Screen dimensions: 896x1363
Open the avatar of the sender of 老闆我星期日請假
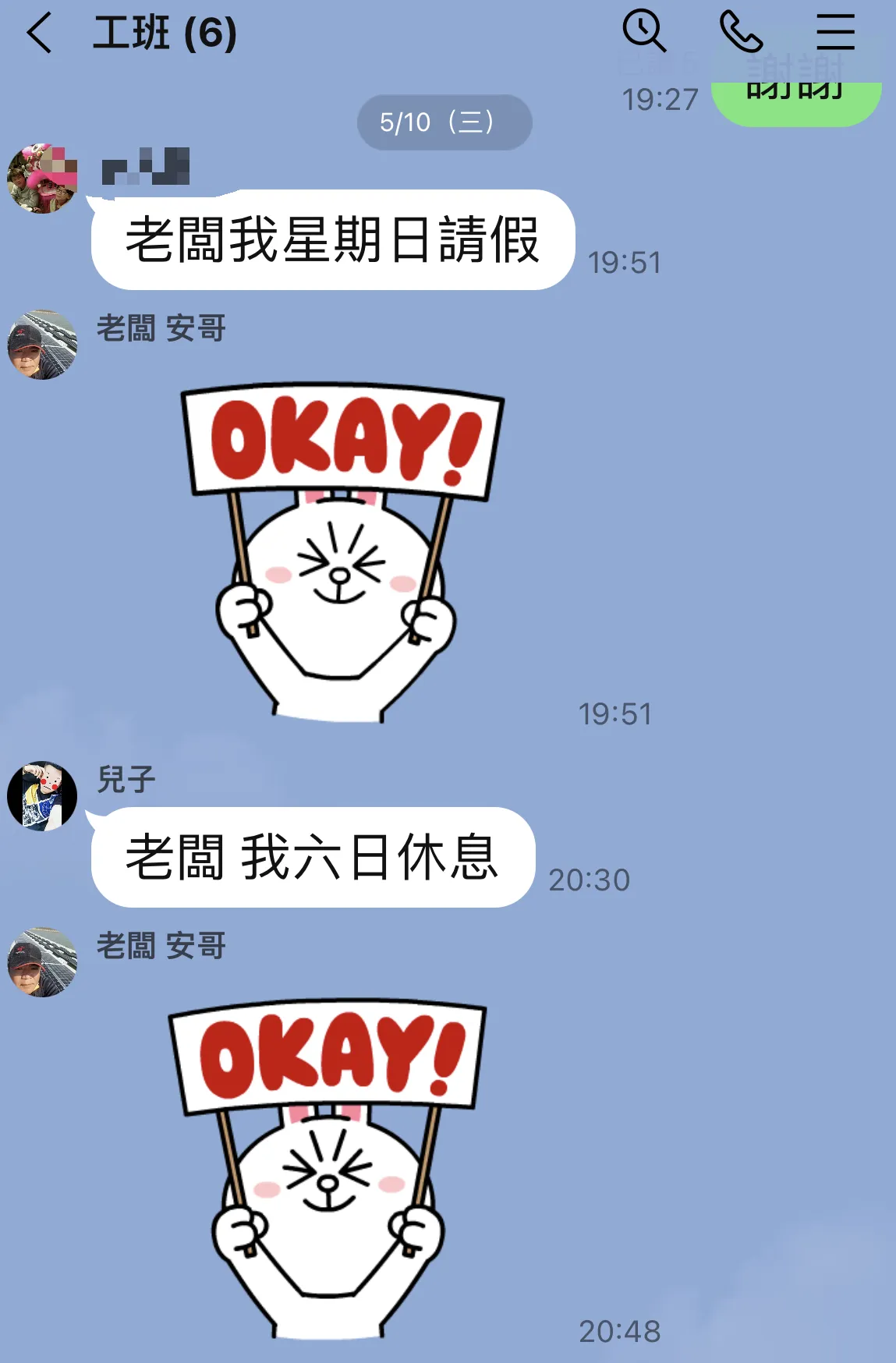[42, 179]
